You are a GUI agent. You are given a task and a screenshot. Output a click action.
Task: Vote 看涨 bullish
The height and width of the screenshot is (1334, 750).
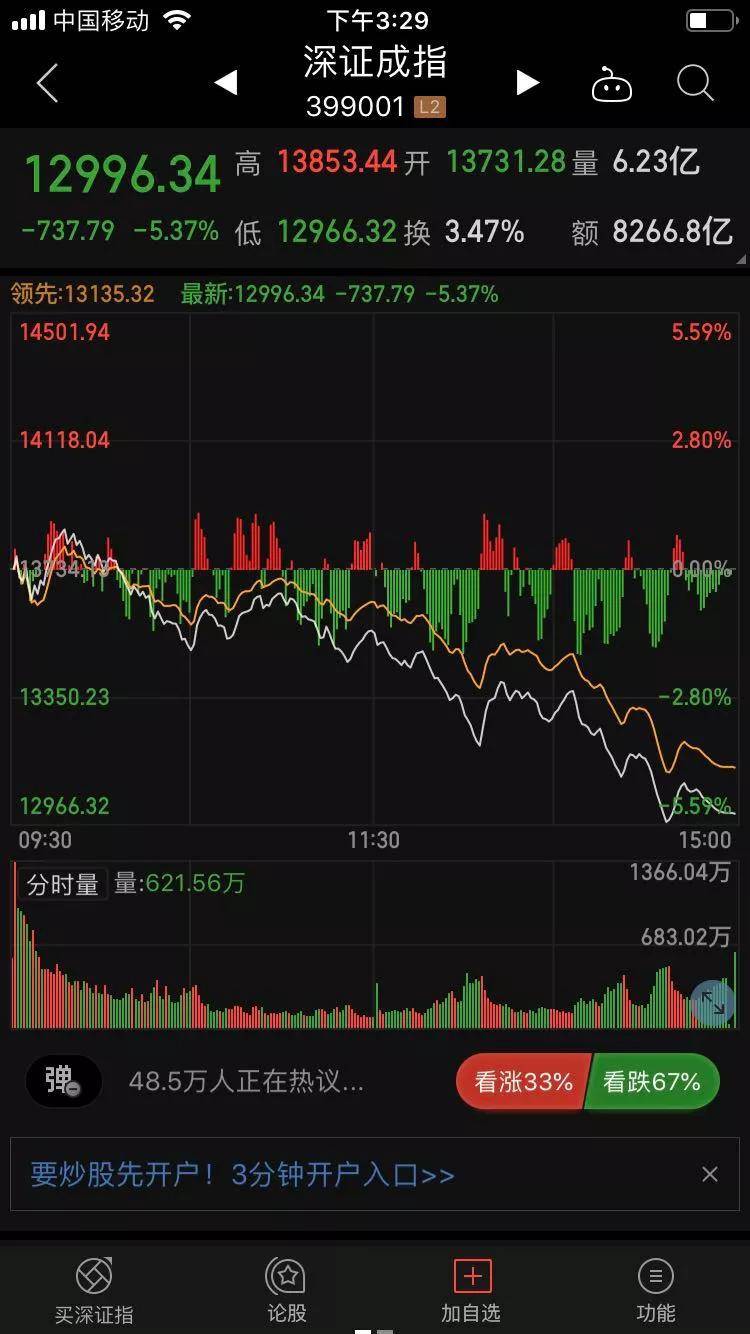tap(522, 1082)
